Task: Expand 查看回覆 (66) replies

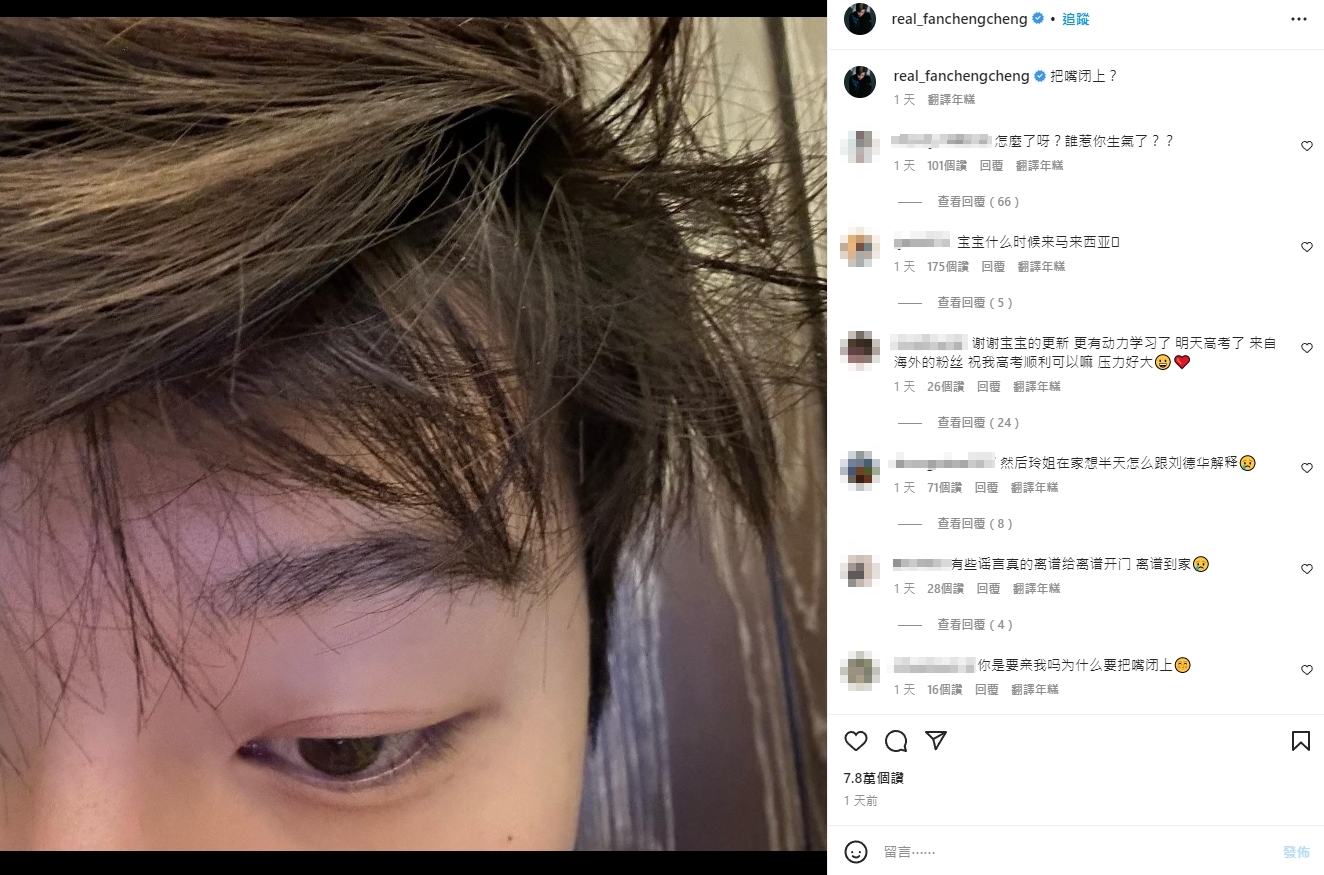Action: (x=977, y=202)
